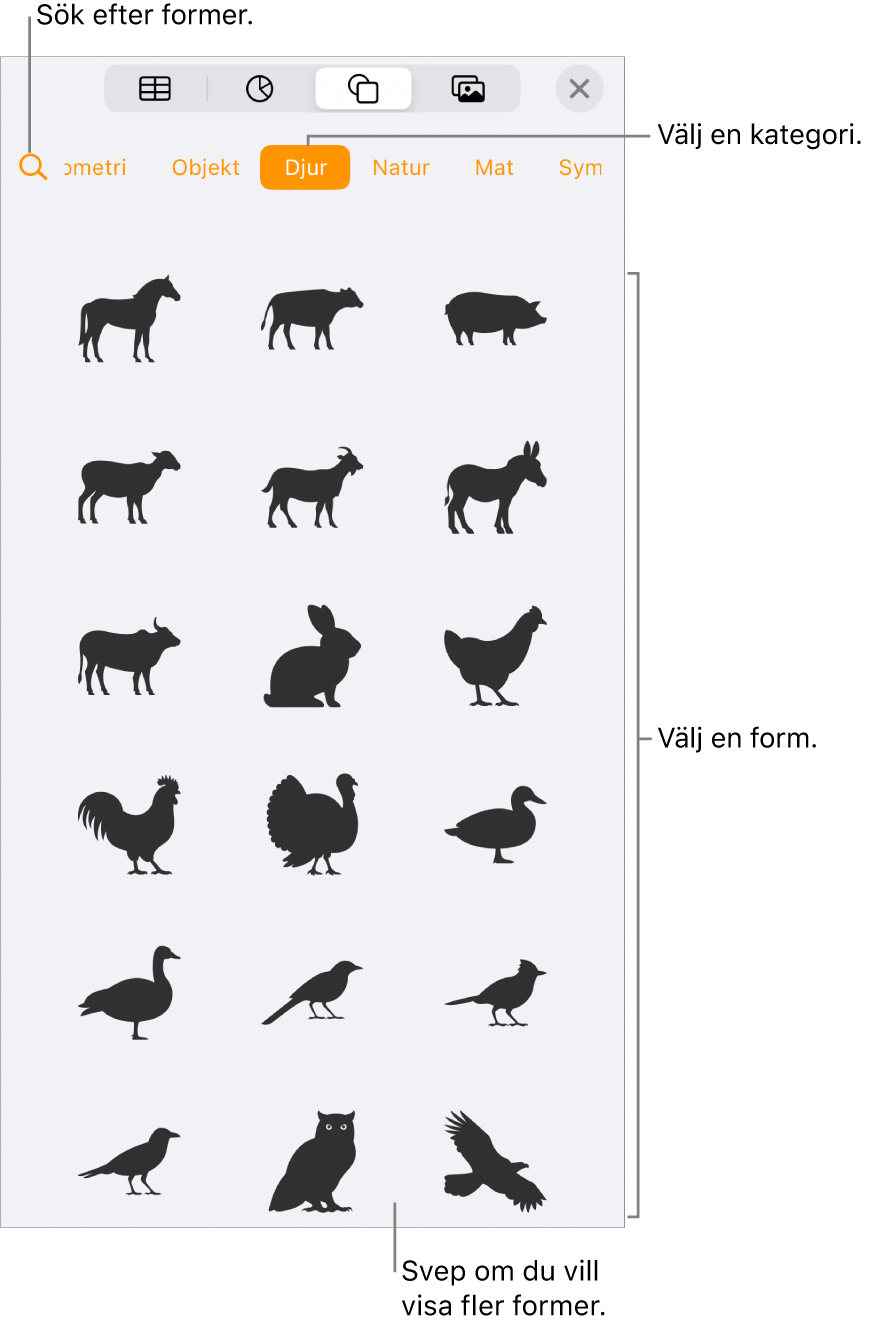Image resolution: width=878 pixels, height=1332 pixels.
Task: Insert the rabbit shape
Action: 312,657
